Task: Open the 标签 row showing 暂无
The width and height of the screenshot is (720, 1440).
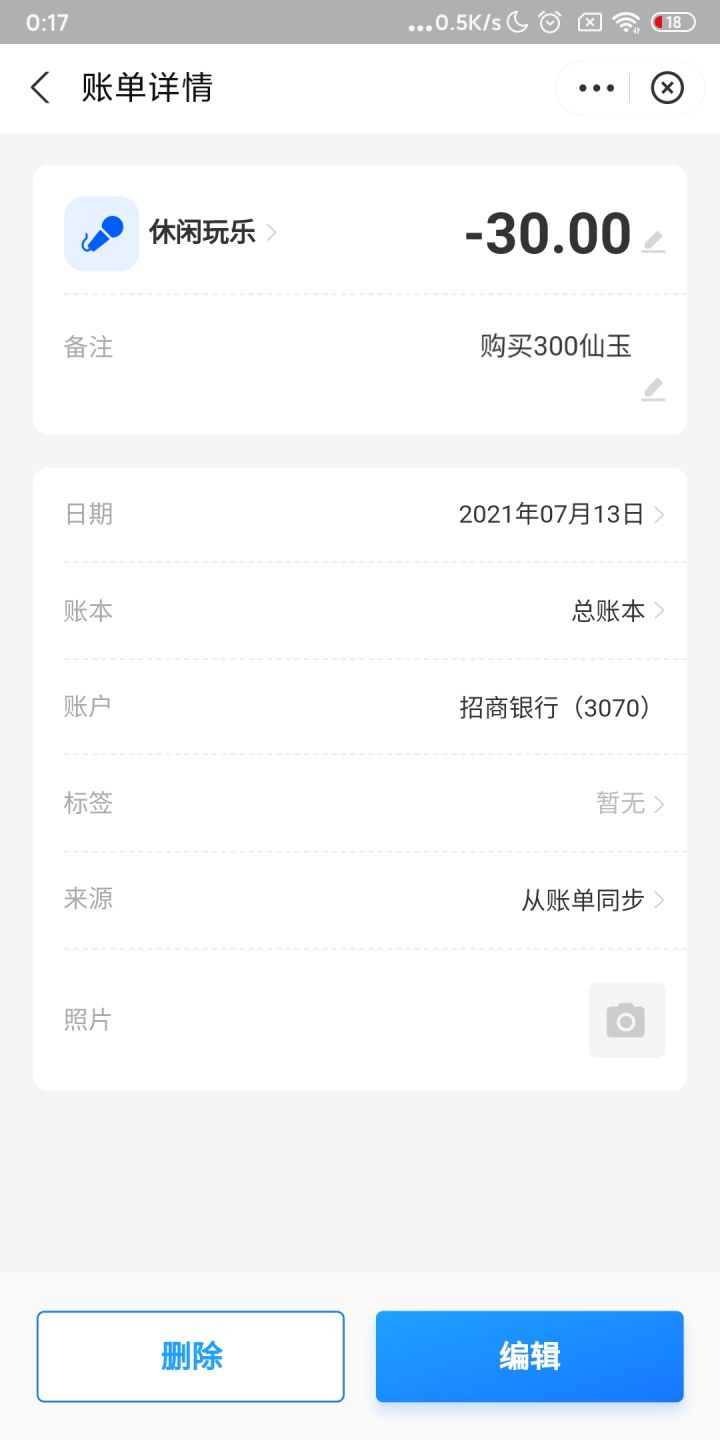Action: coord(360,803)
